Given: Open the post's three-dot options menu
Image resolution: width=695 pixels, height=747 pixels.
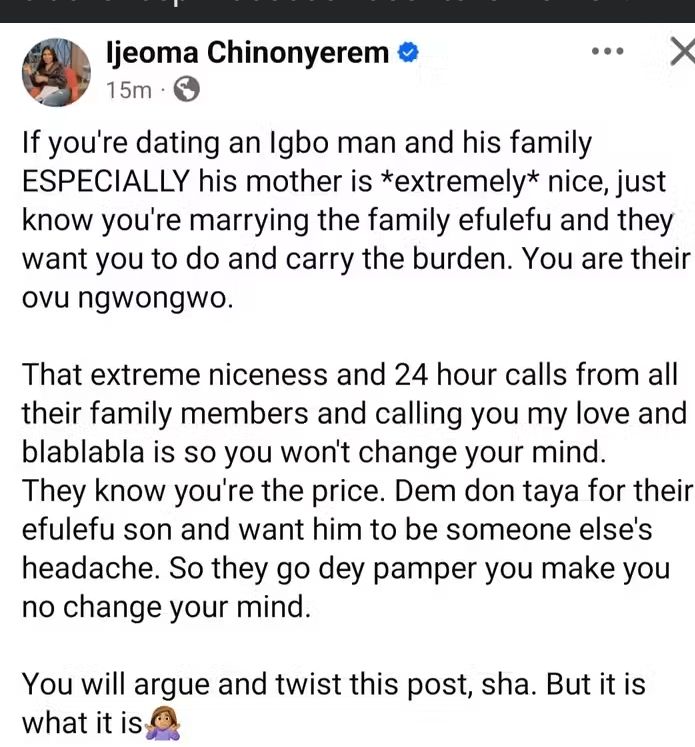Looking at the screenshot, I should (x=607, y=51).
